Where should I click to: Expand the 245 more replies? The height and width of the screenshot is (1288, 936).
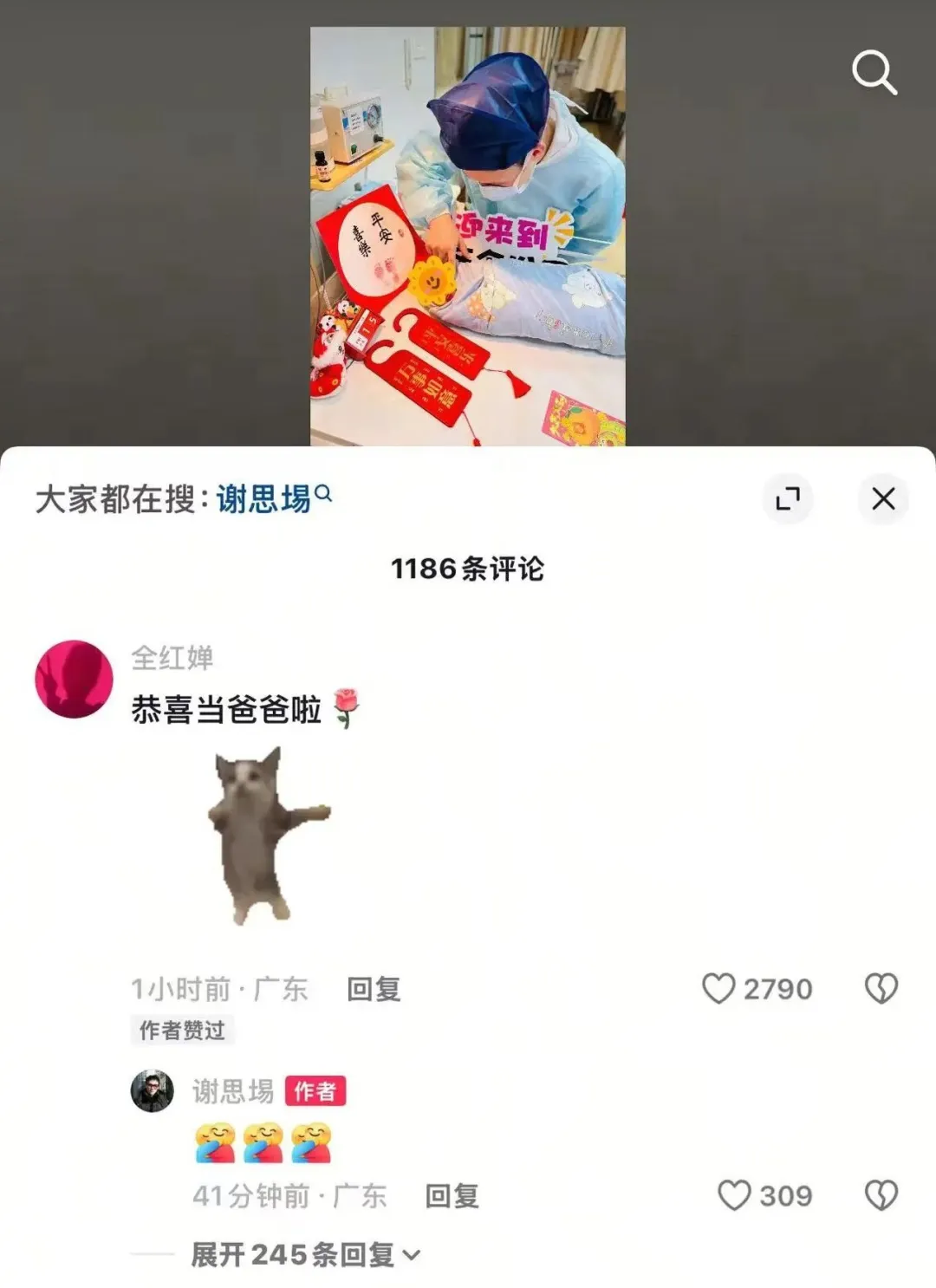pyautogui.click(x=303, y=1254)
